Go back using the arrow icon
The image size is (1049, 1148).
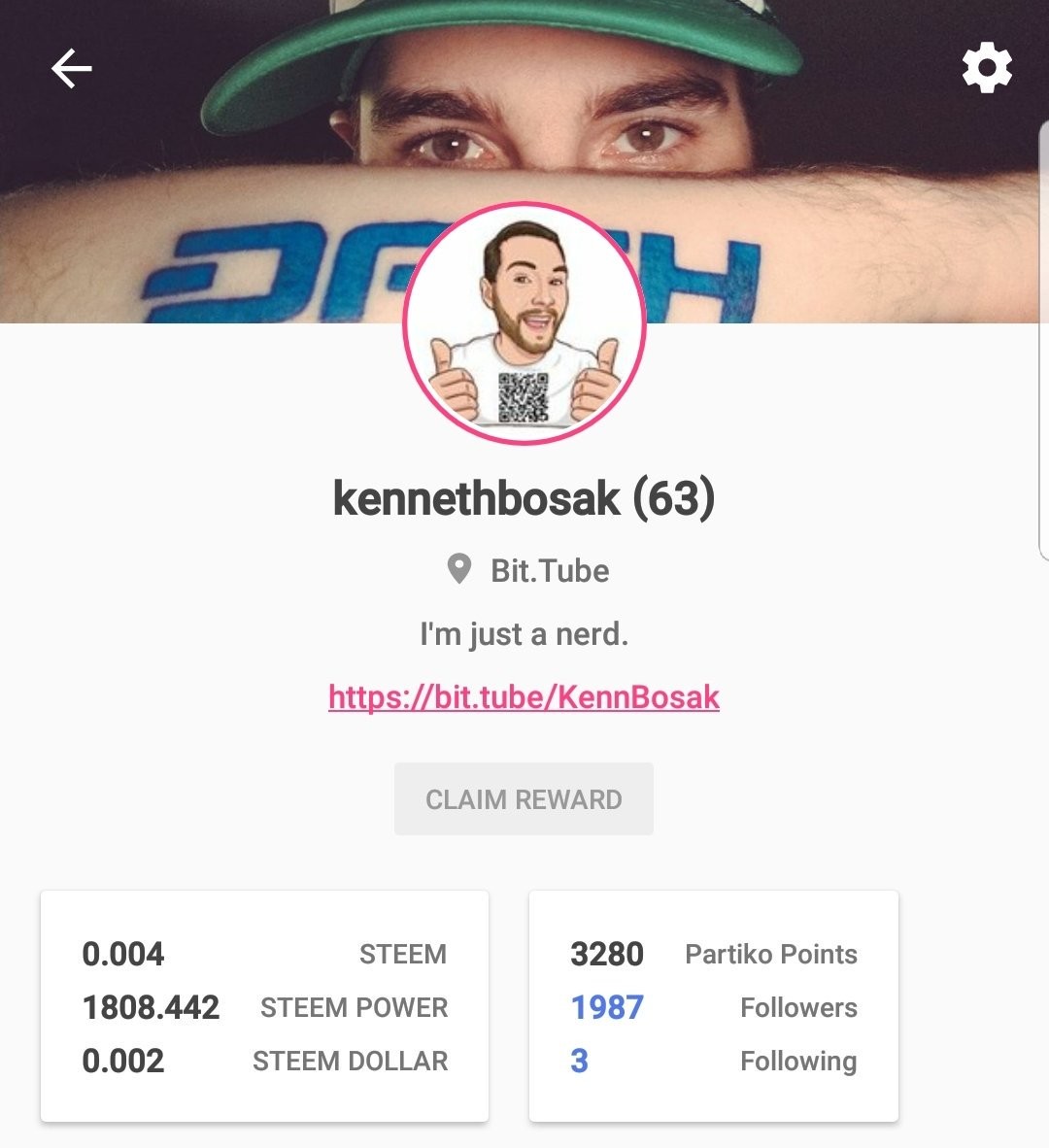[x=71, y=69]
